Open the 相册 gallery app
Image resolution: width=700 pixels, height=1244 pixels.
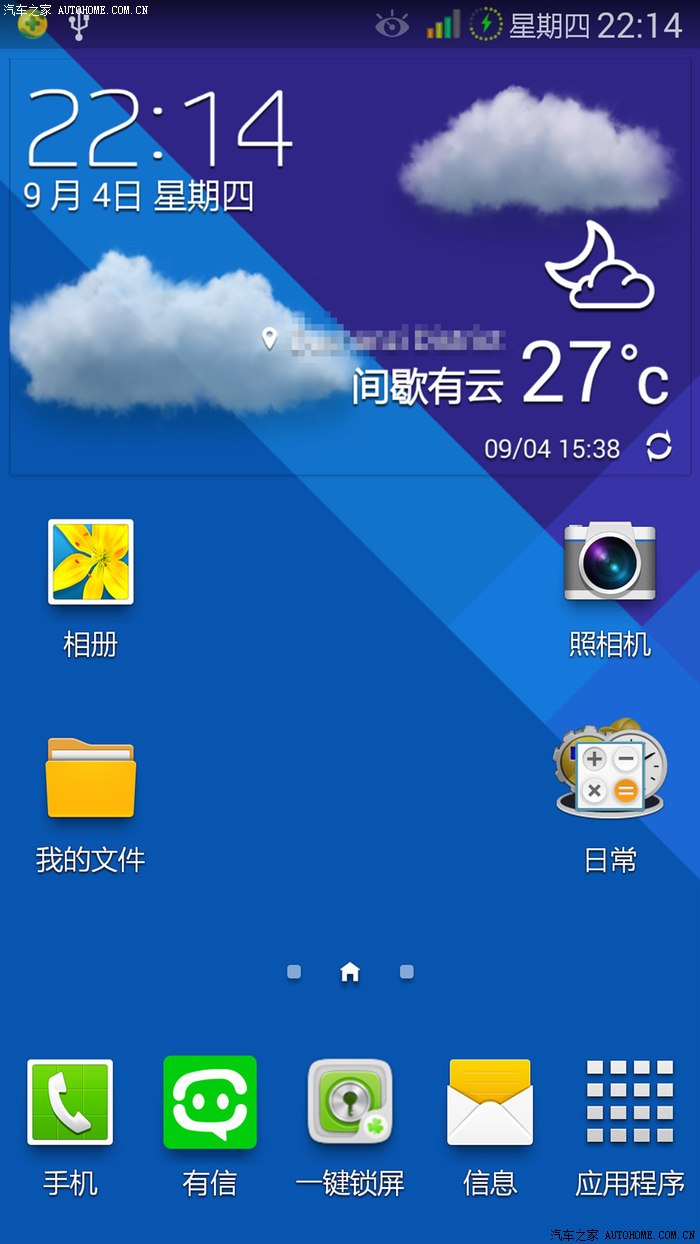point(90,562)
